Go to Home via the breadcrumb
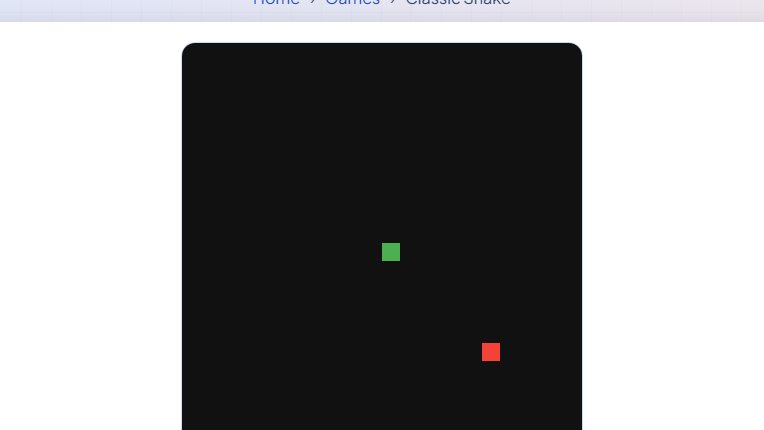Viewport: 764px width, 430px height. [x=276, y=3]
